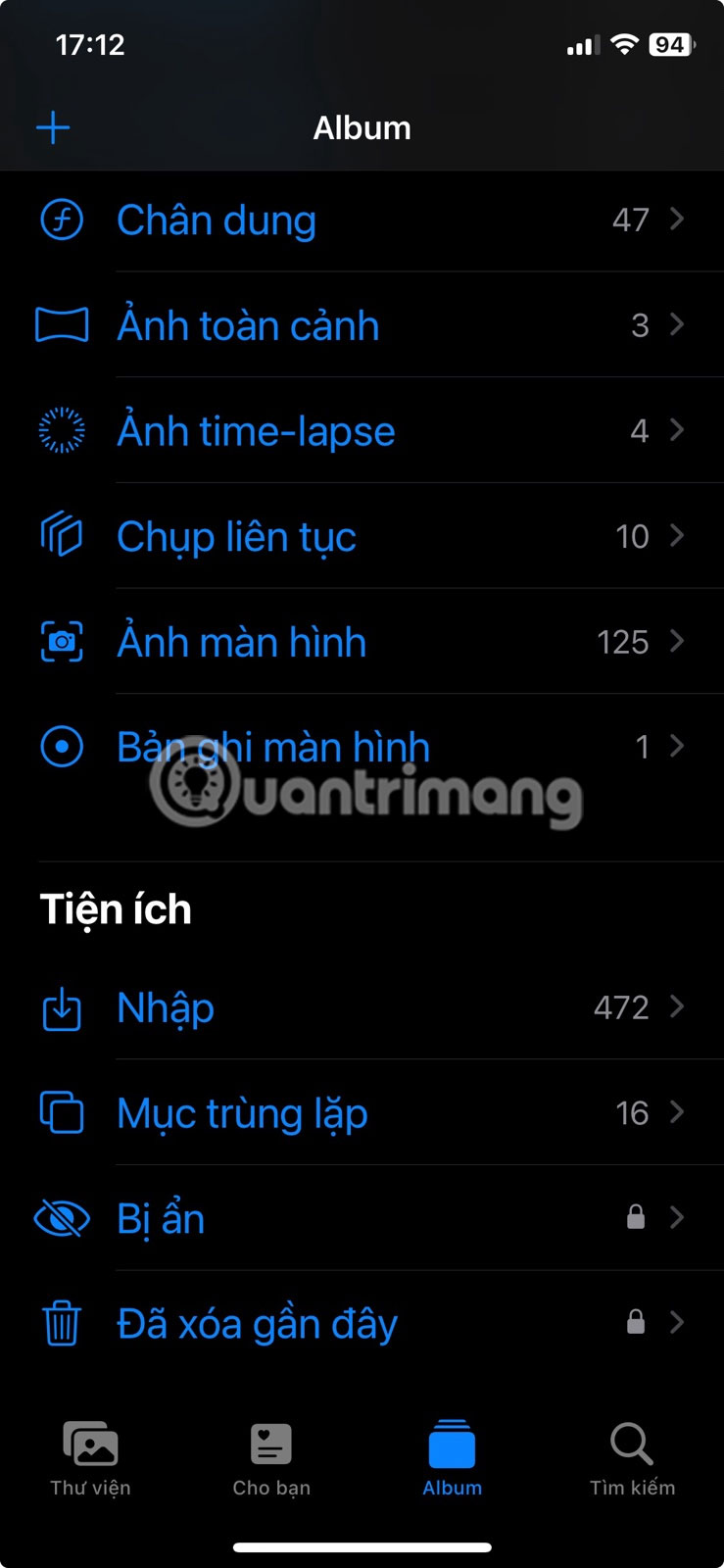Image resolution: width=724 pixels, height=1568 pixels.
Task: Open the Chân dung album
Action: (x=217, y=220)
